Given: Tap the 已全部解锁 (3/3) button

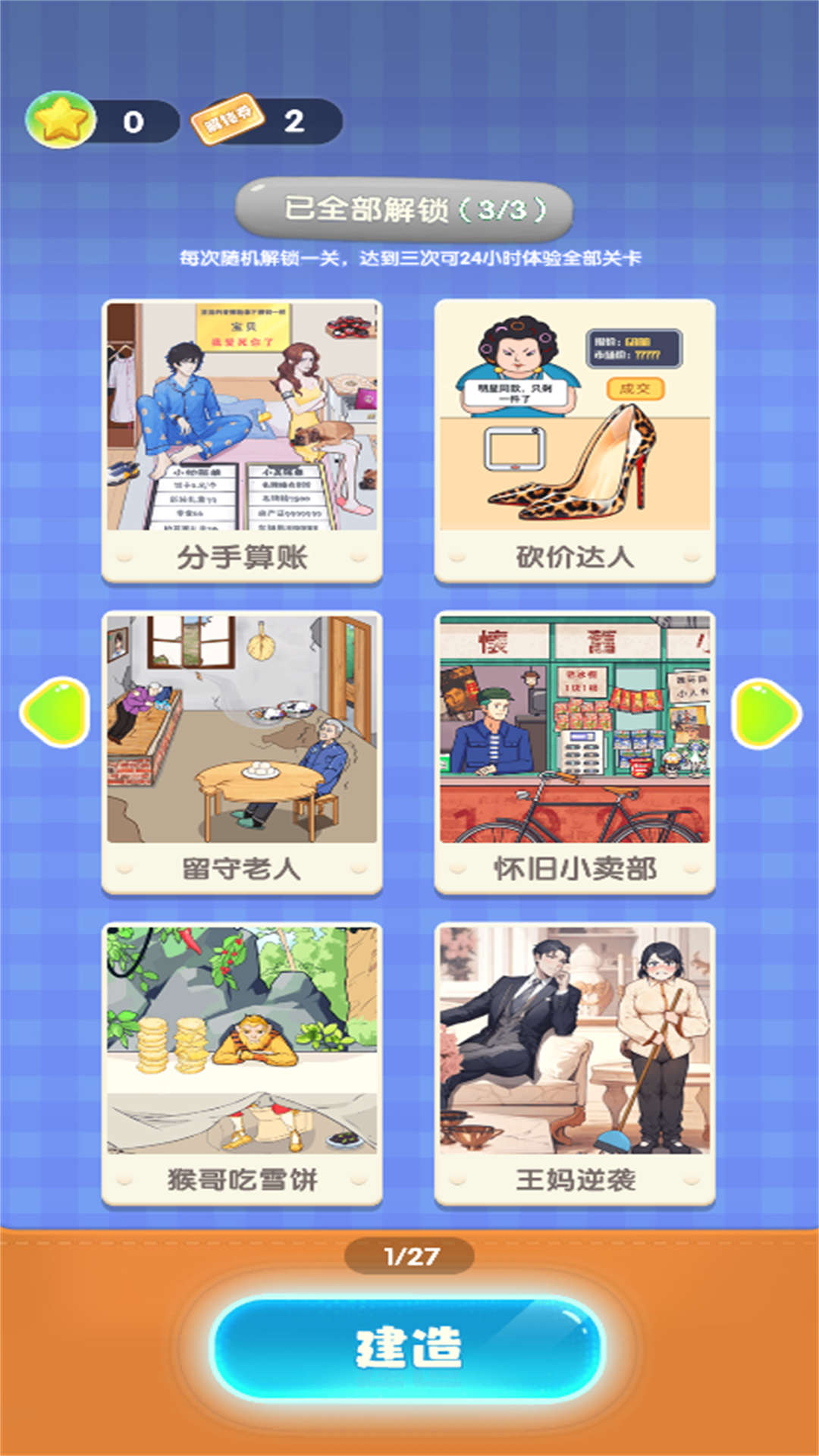Looking at the screenshot, I should coord(403,209).
